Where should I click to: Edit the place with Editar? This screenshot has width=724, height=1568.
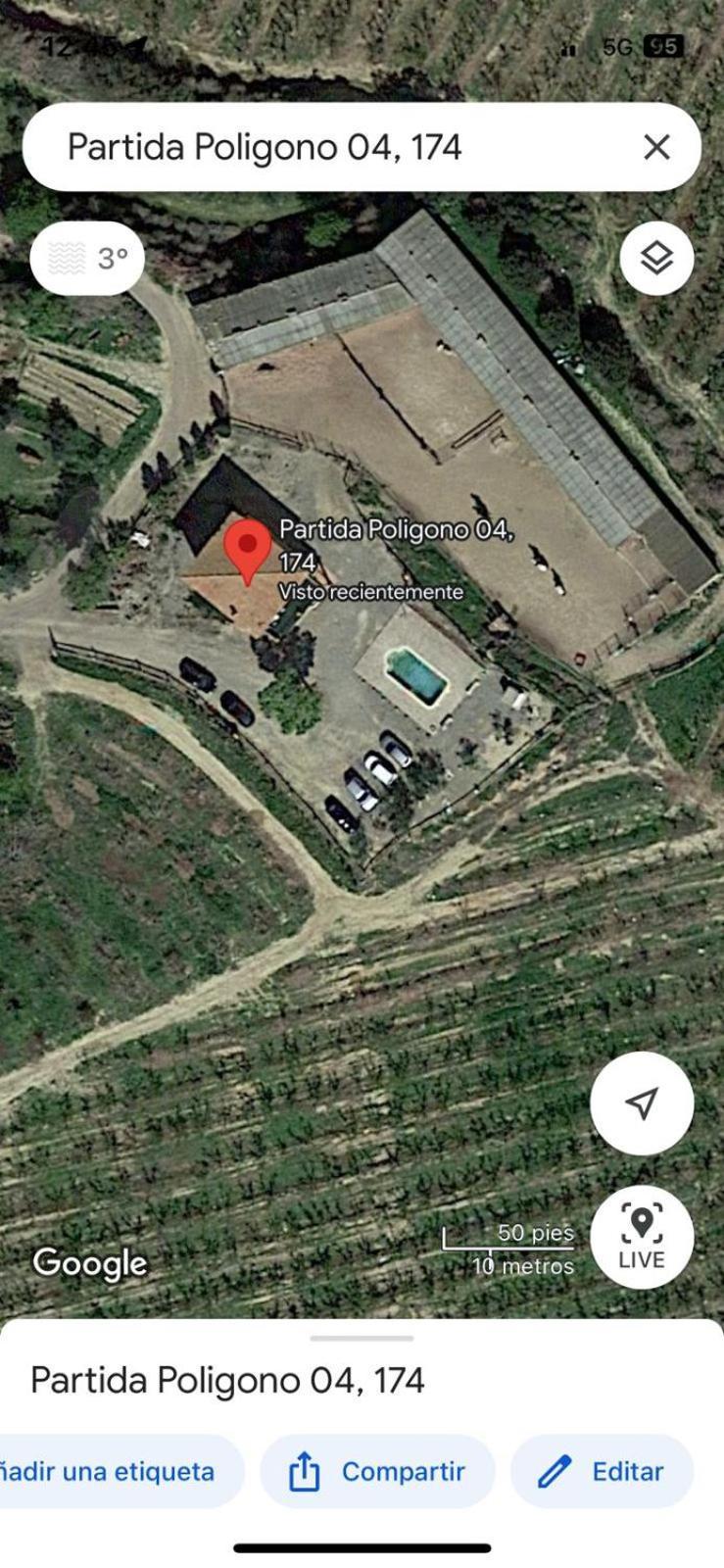(x=603, y=1471)
